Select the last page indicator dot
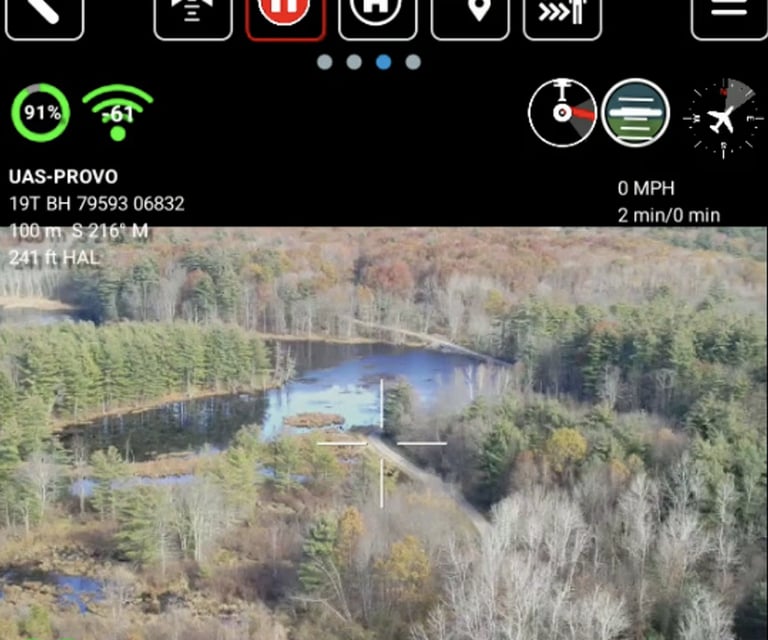Image resolution: width=768 pixels, height=640 pixels. (413, 62)
